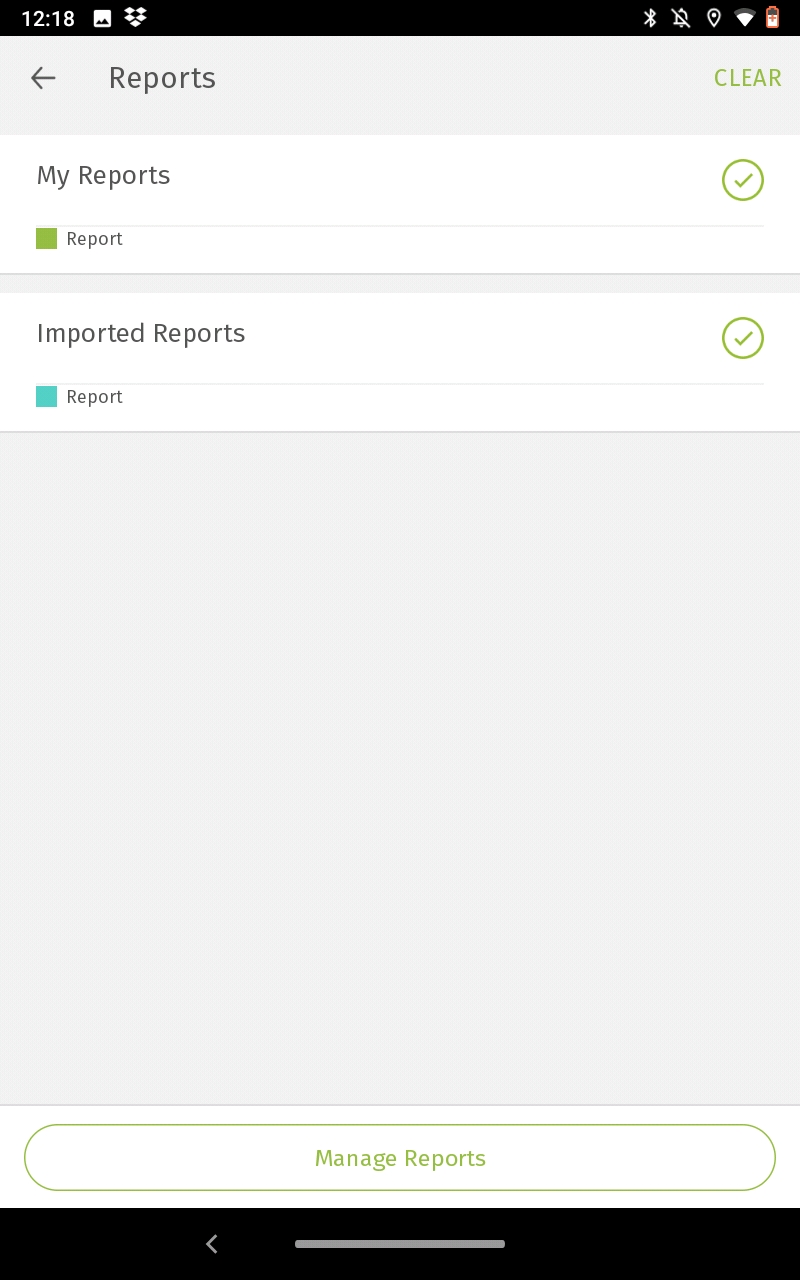The image size is (800, 1280).
Task: Tap the navigation back chevron at bottom
Action: coord(211,1244)
